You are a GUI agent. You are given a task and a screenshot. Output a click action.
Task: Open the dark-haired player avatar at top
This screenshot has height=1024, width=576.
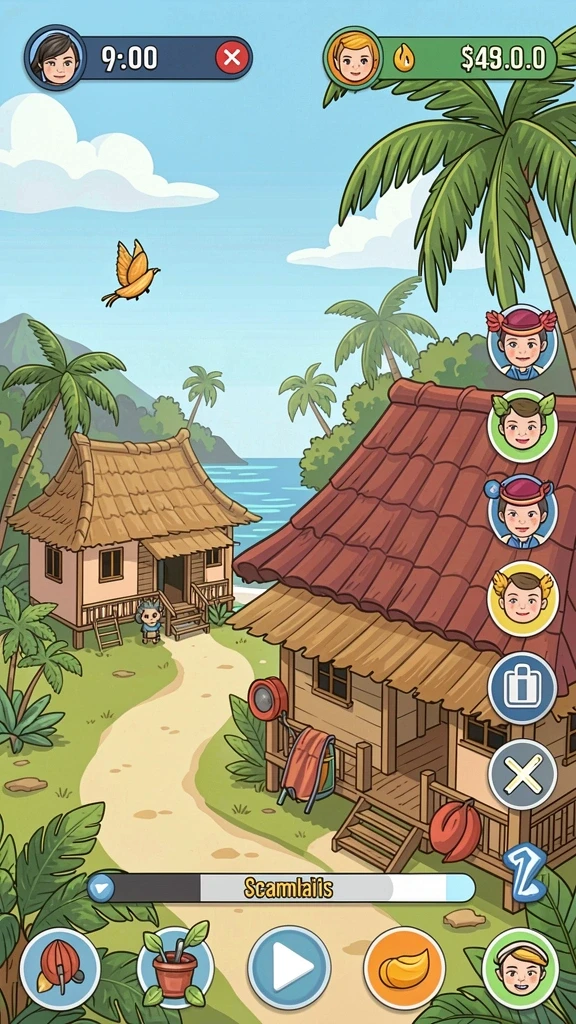click(x=55, y=57)
